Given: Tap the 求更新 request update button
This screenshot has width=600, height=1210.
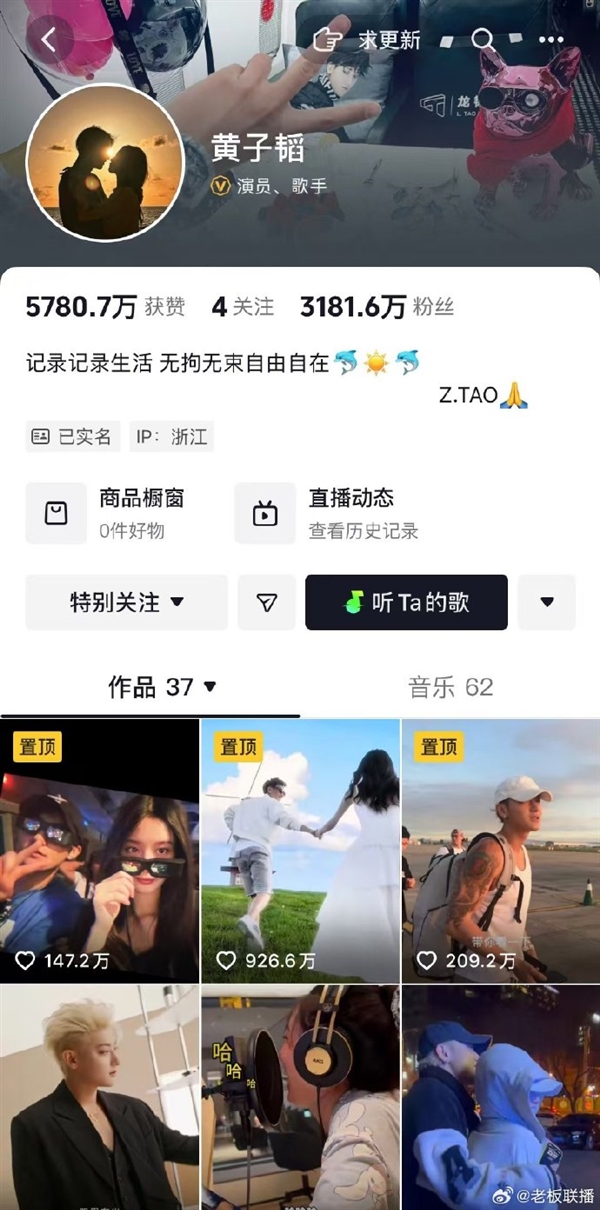Looking at the screenshot, I should click(366, 40).
